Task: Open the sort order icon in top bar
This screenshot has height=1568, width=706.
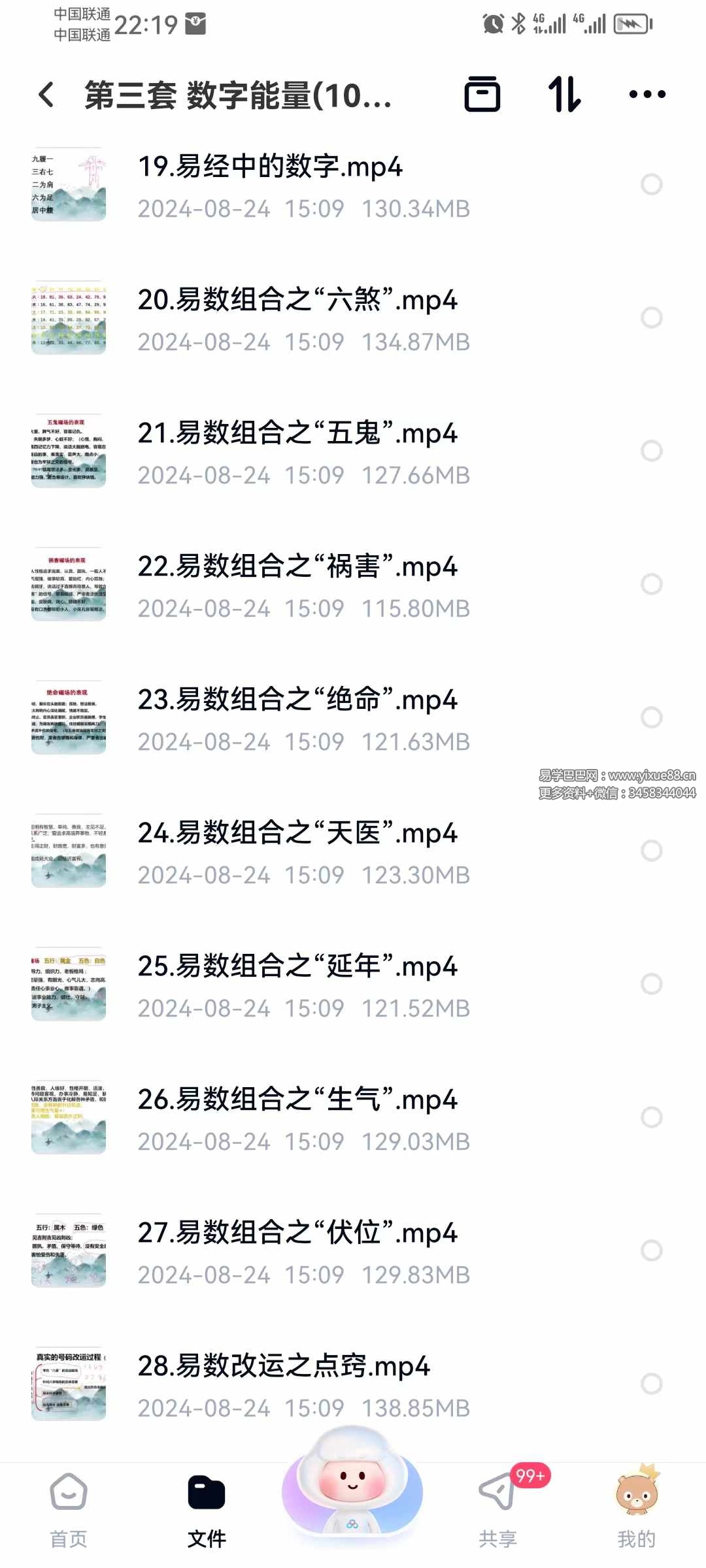Action: 565,93
